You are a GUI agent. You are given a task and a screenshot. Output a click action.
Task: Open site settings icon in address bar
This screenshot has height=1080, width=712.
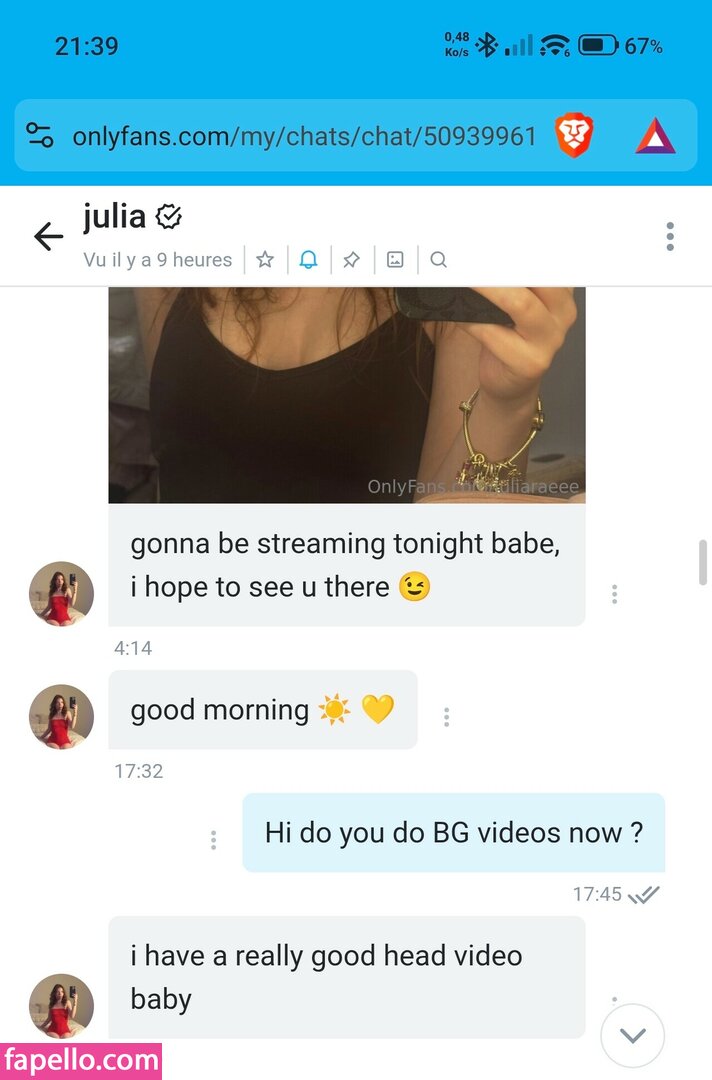(x=39, y=136)
